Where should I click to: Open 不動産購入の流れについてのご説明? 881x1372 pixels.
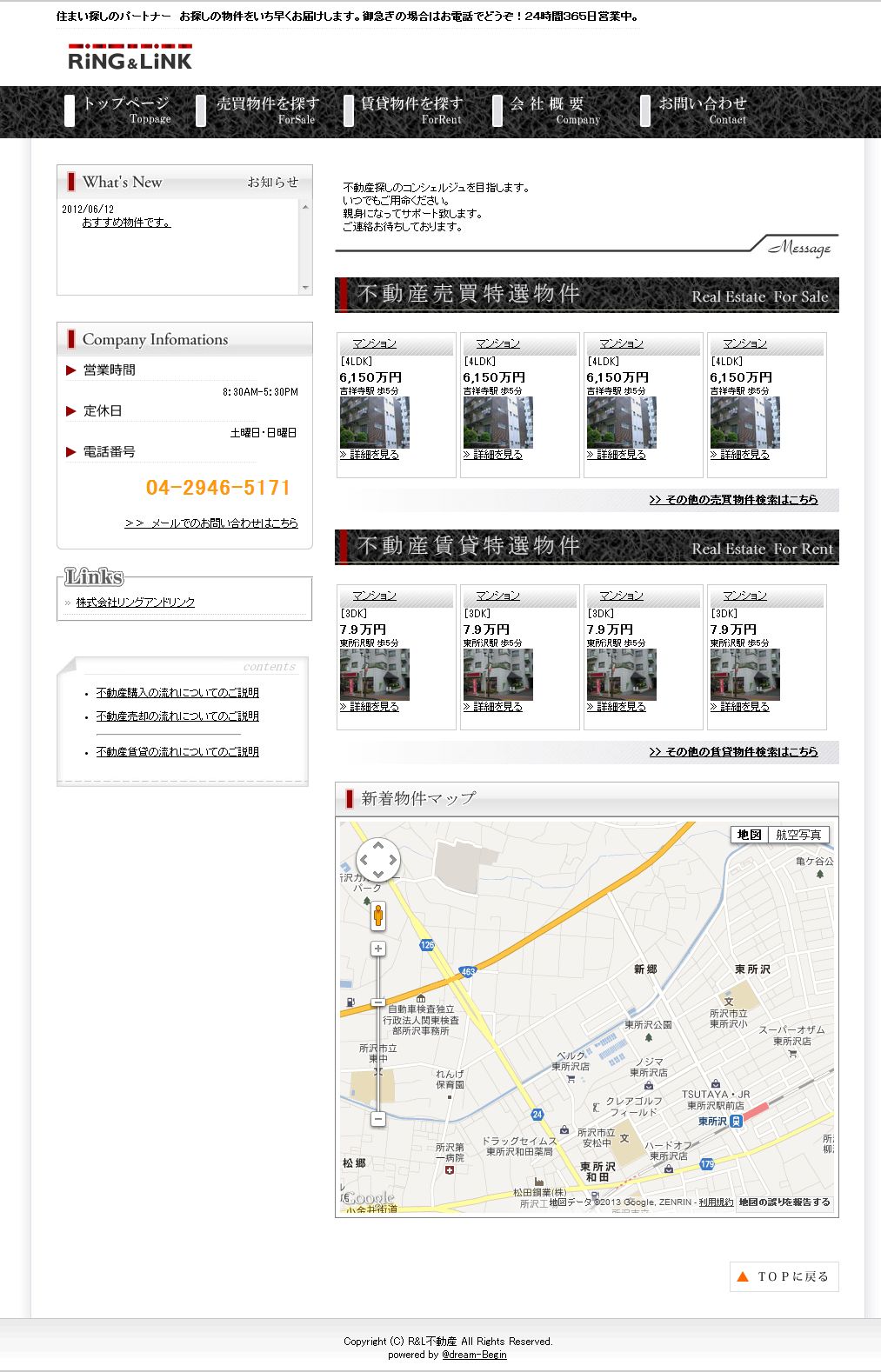click(x=177, y=693)
